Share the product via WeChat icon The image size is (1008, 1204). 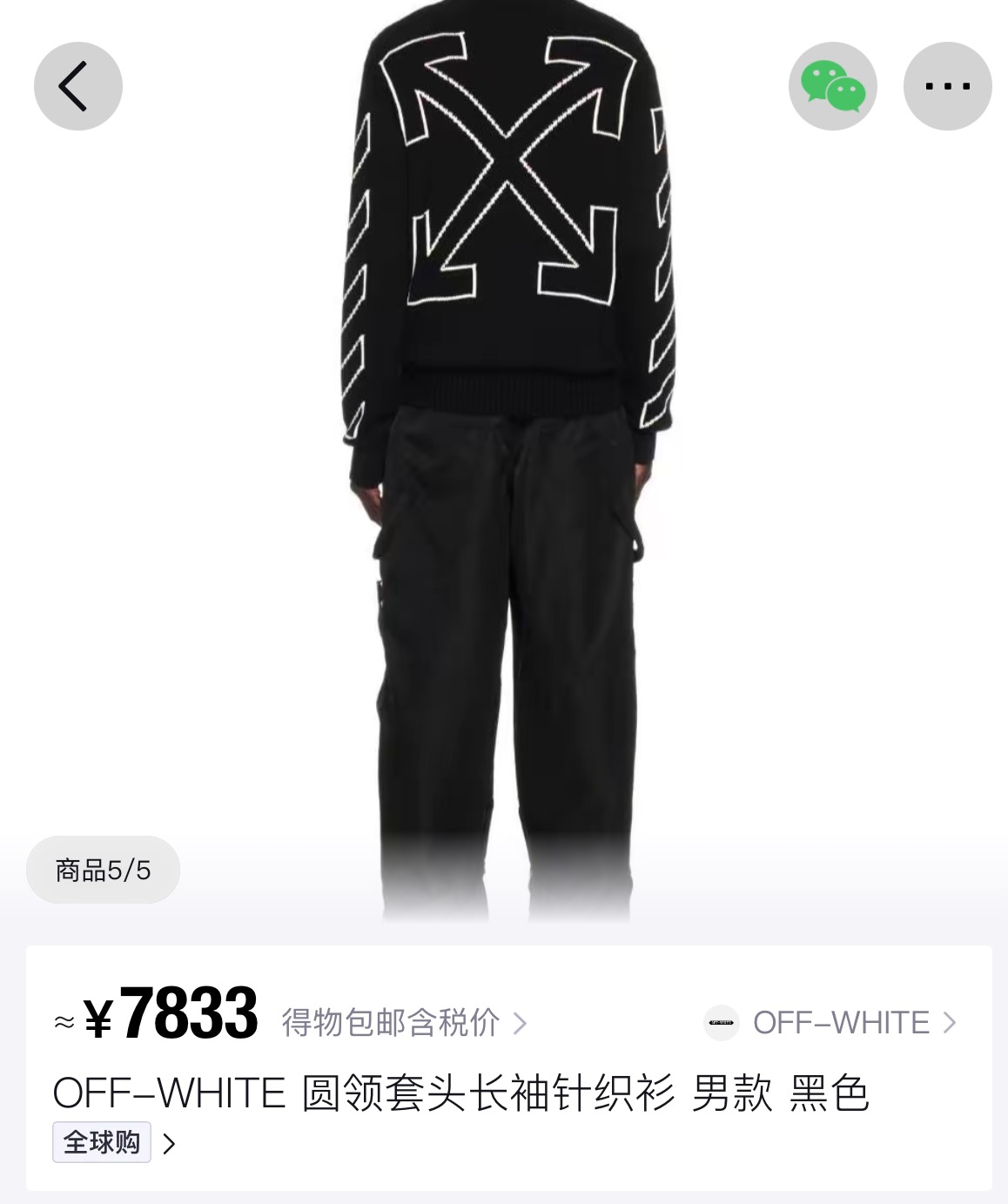(x=832, y=86)
